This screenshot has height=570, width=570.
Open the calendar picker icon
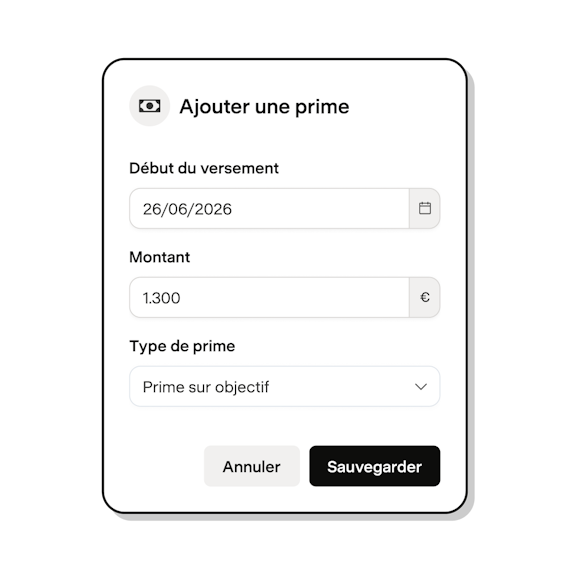click(425, 208)
